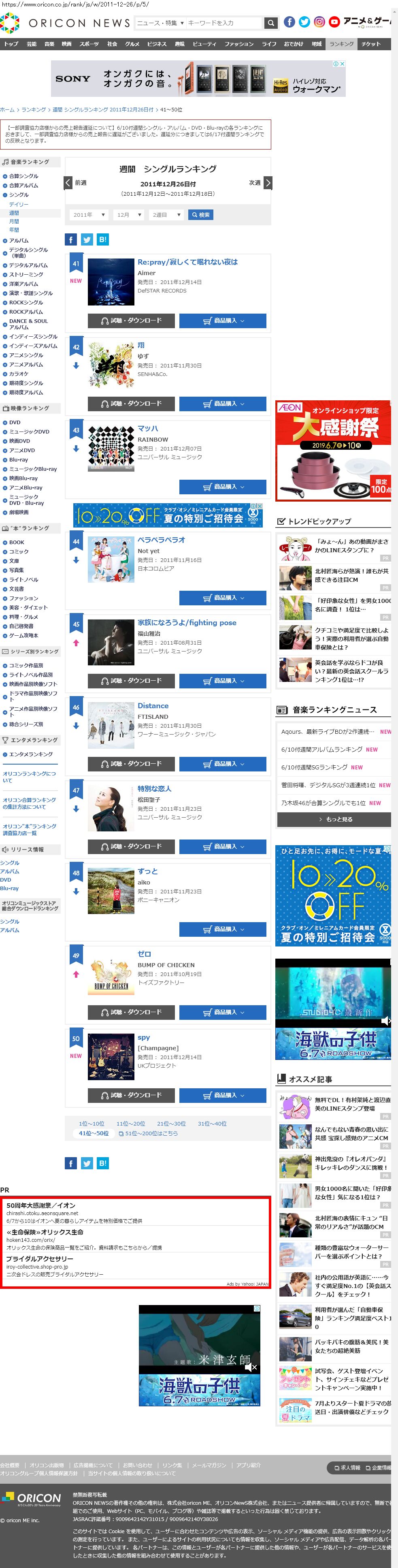
Task: Go to previous week with 前週 arrow
Action: click(68, 183)
